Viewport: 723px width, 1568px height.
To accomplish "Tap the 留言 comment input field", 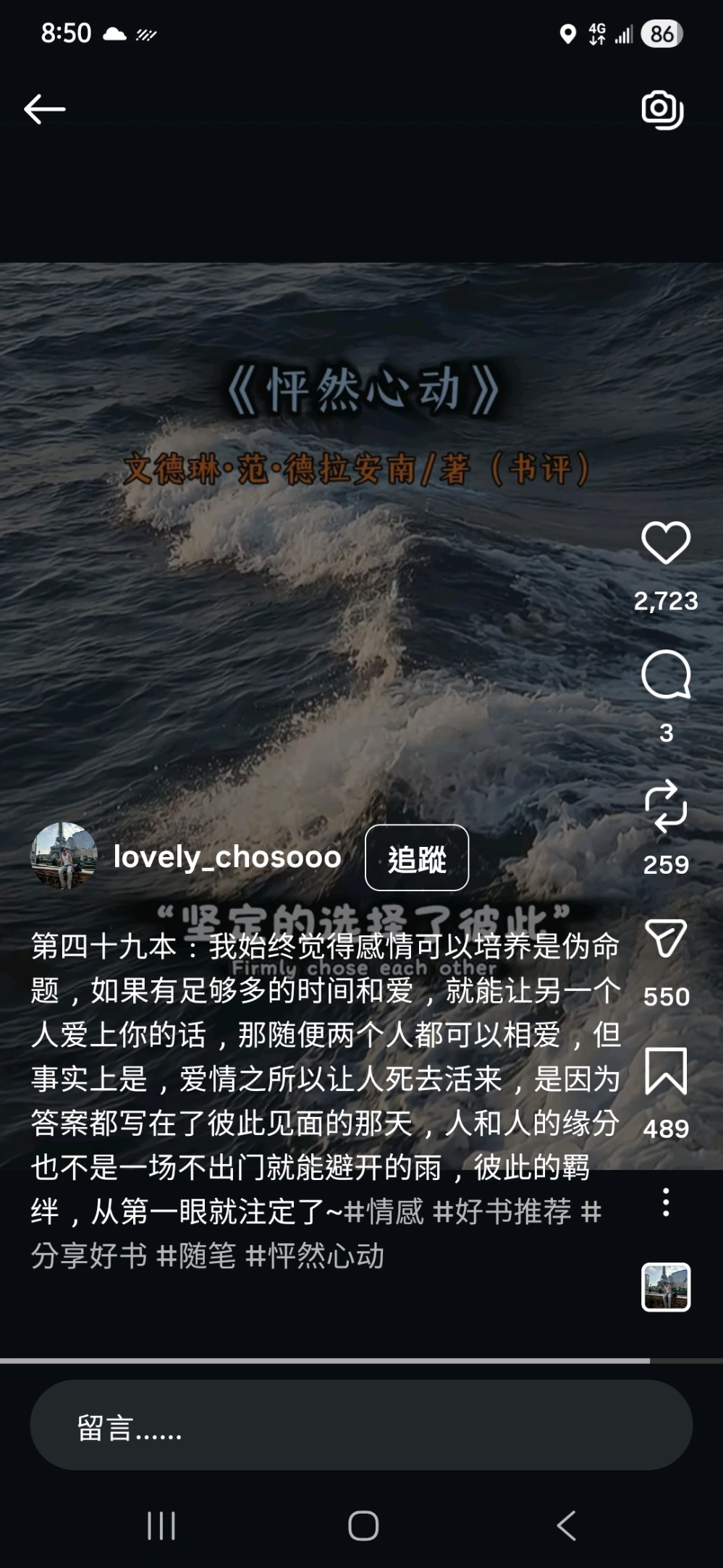I will coord(361,1425).
